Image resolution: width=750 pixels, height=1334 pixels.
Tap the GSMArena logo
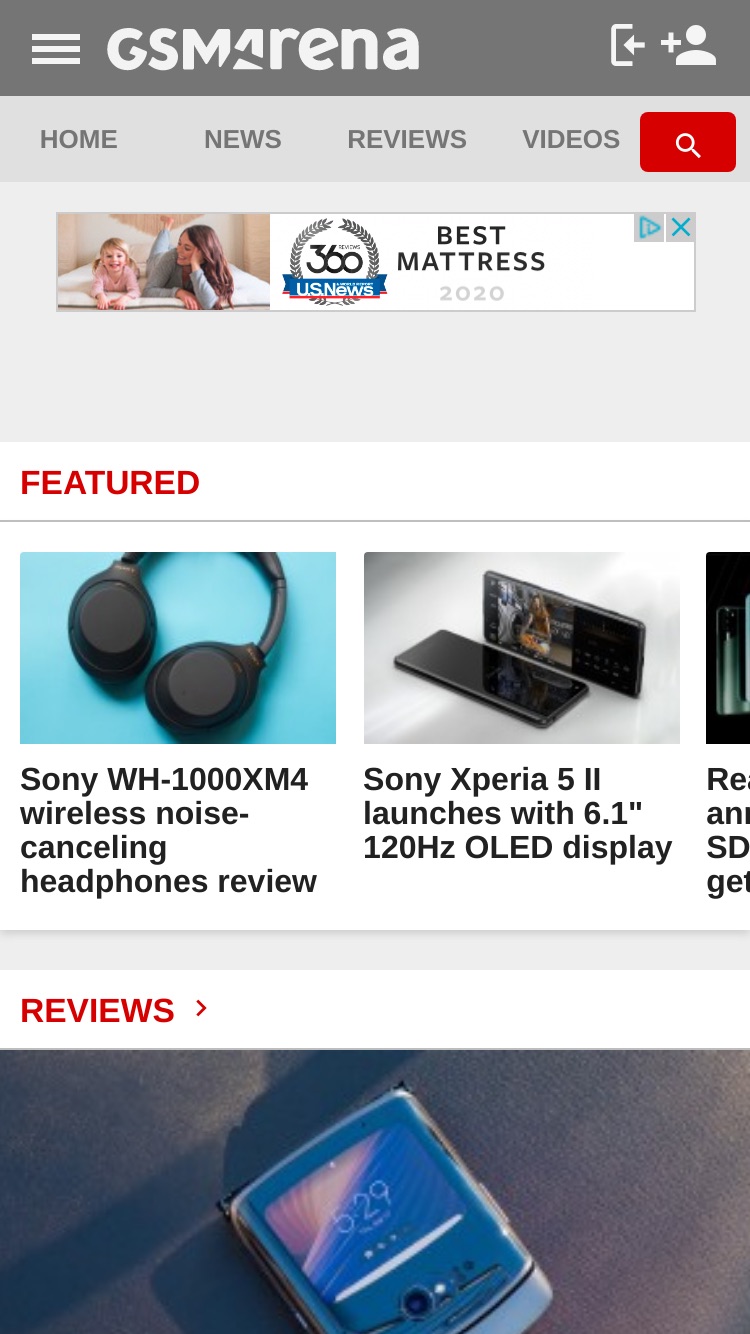263,48
